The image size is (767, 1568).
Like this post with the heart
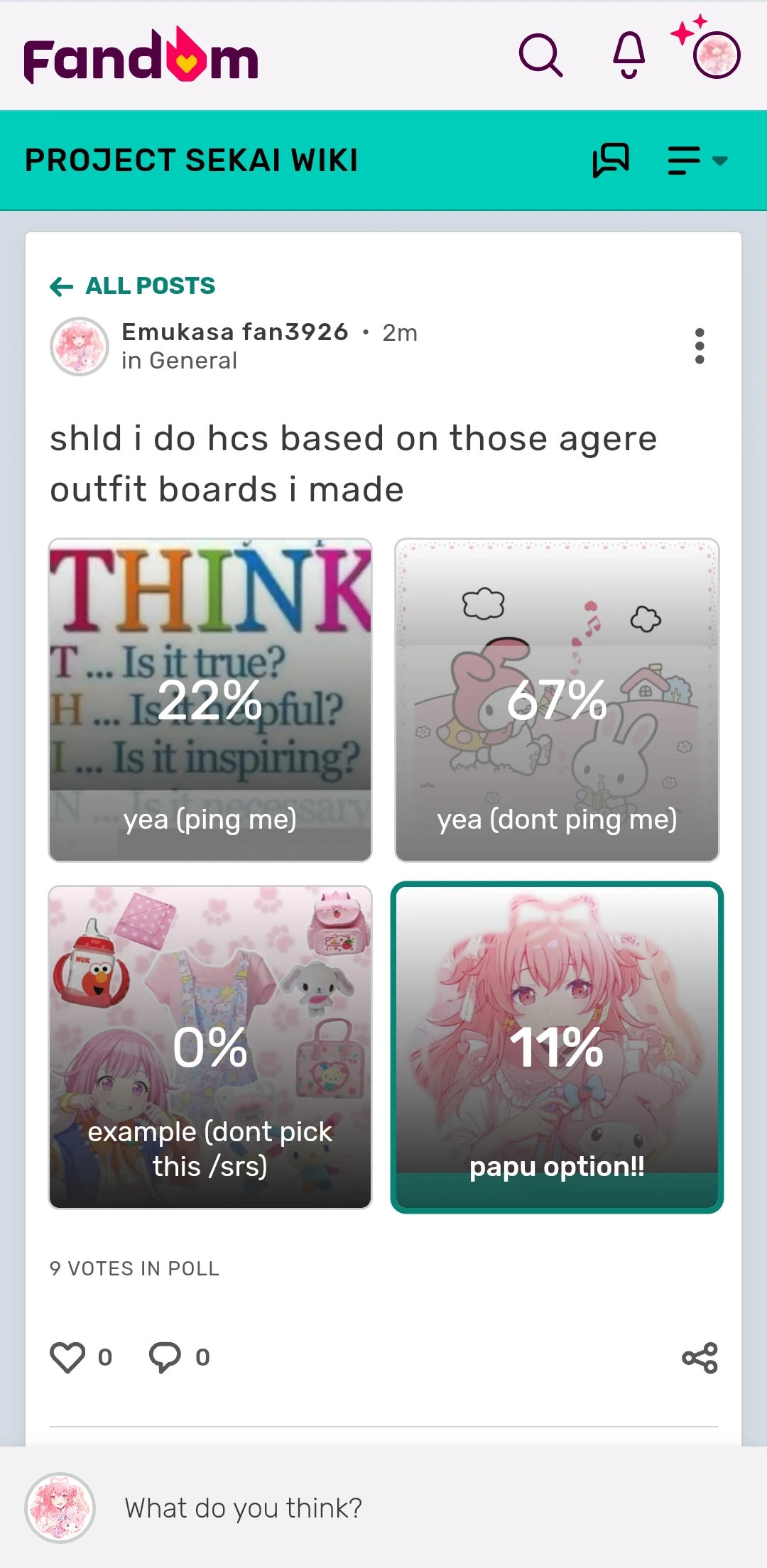67,1358
